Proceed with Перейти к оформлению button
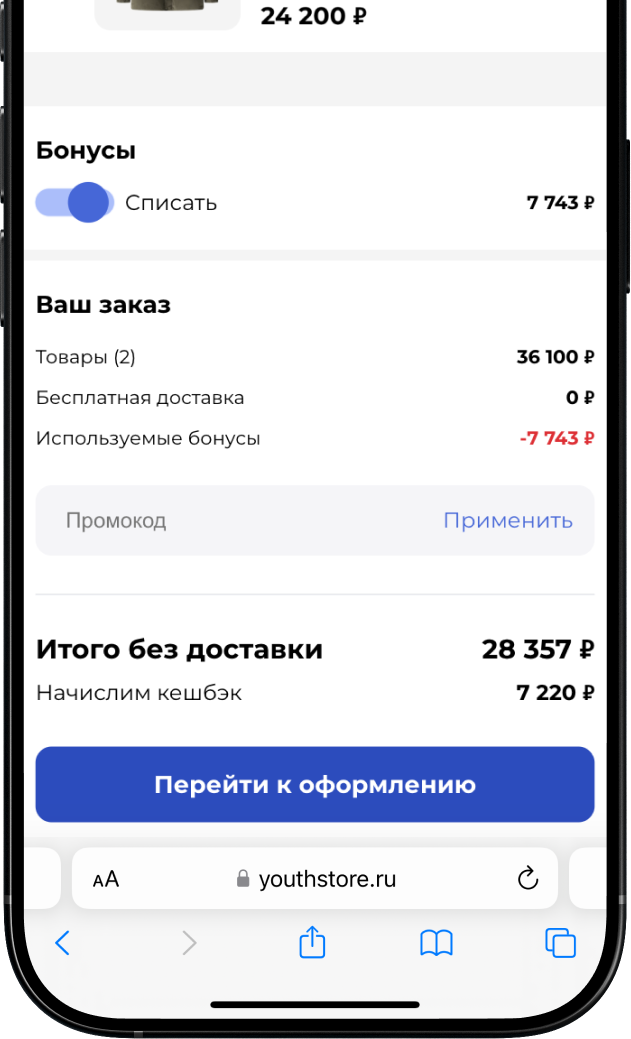This screenshot has width=631, height=1039. [x=315, y=785]
